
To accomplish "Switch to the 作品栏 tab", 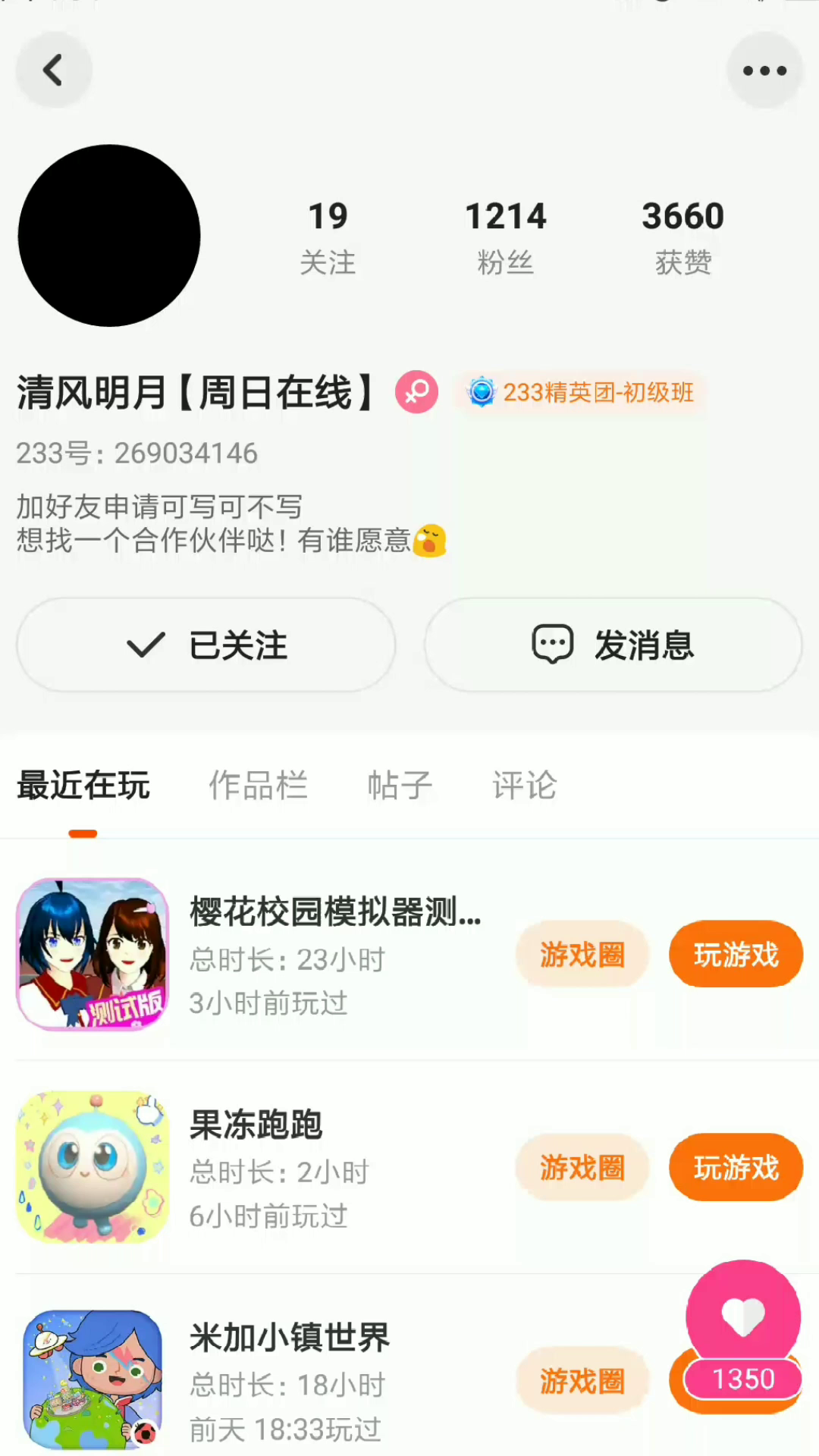I will pyautogui.click(x=258, y=786).
